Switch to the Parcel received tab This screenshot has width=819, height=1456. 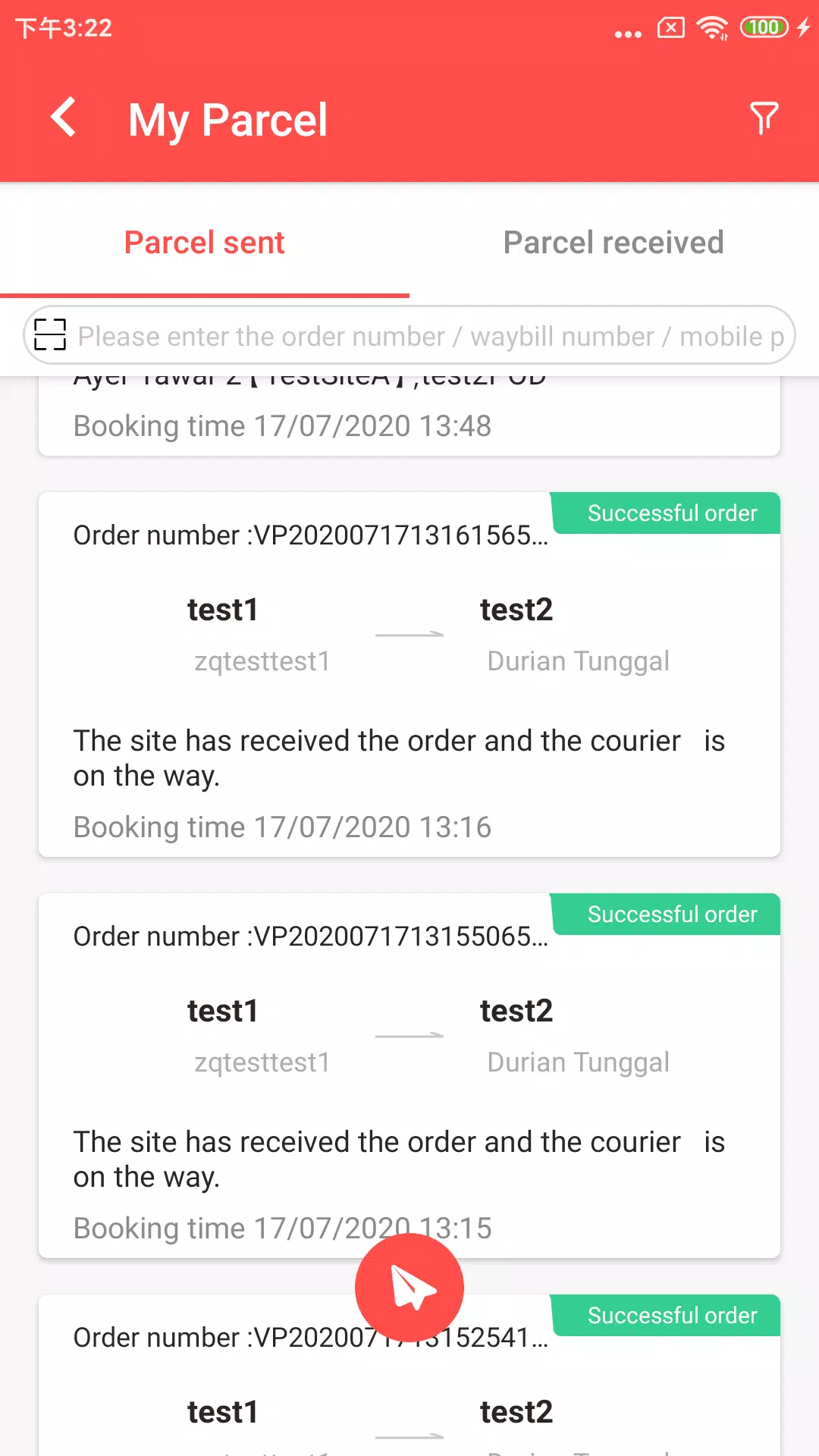tap(613, 243)
